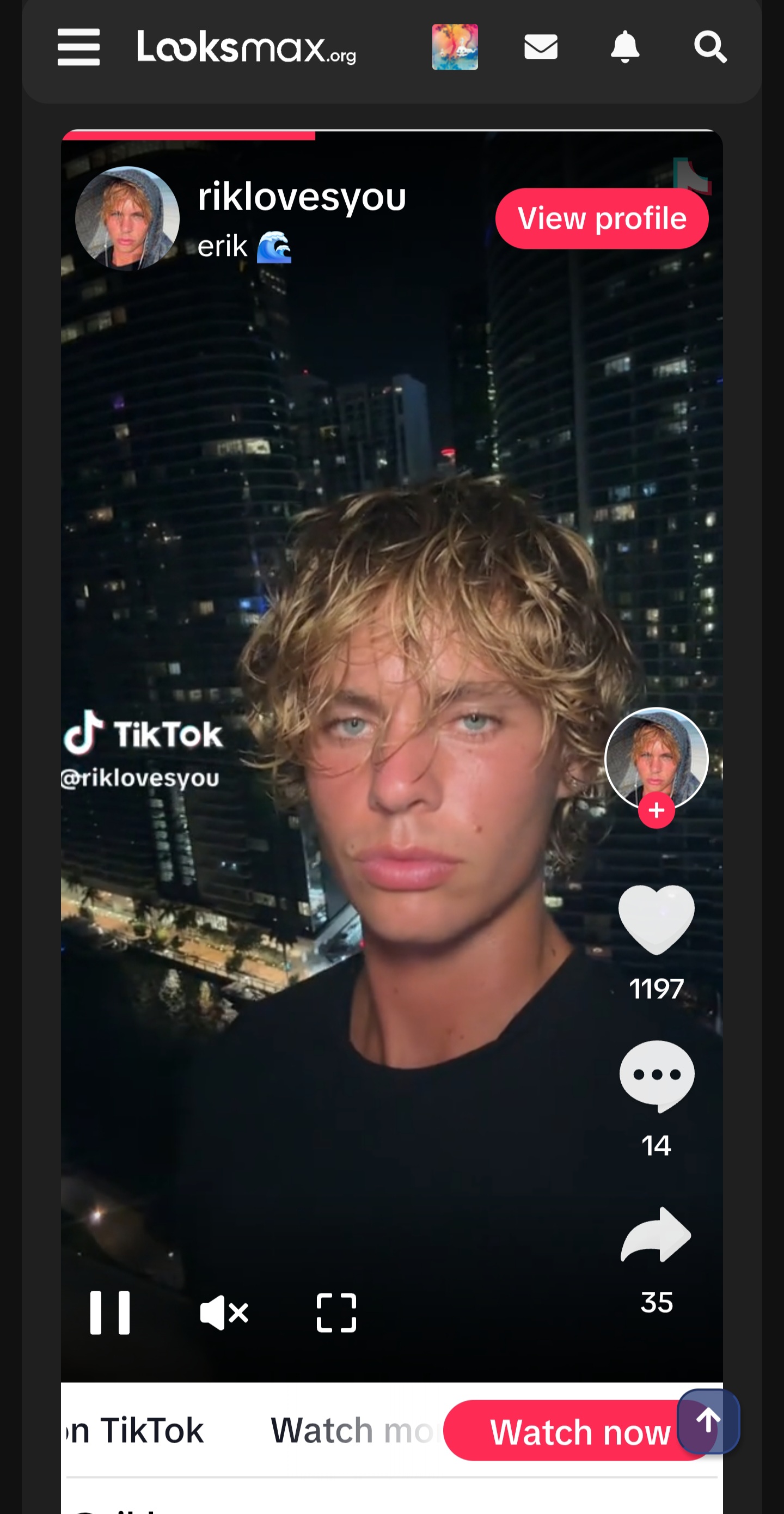
Task: Tap the View profile button
Action: tap(602, 218)
